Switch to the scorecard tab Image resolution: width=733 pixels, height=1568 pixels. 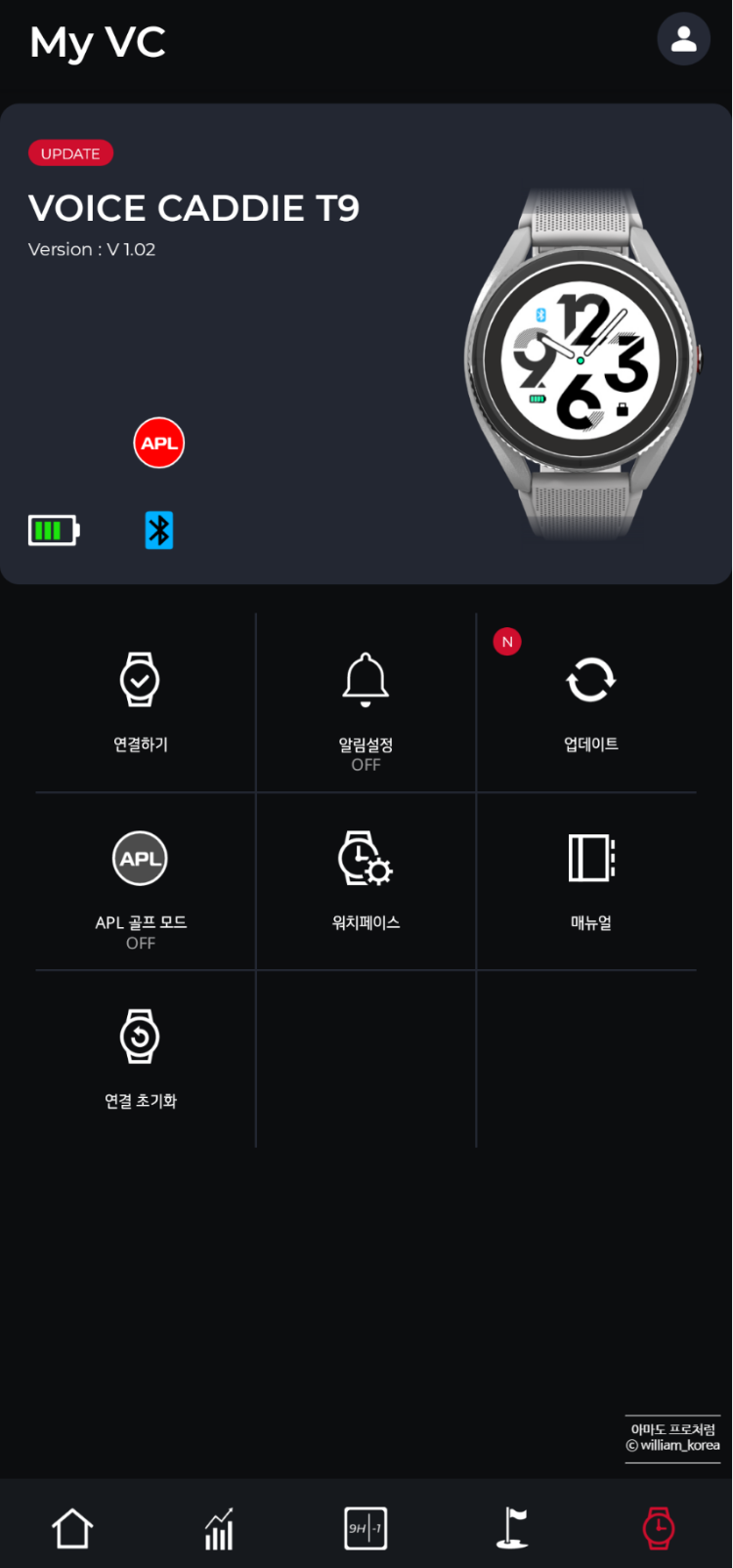[x=366, y=1528]
